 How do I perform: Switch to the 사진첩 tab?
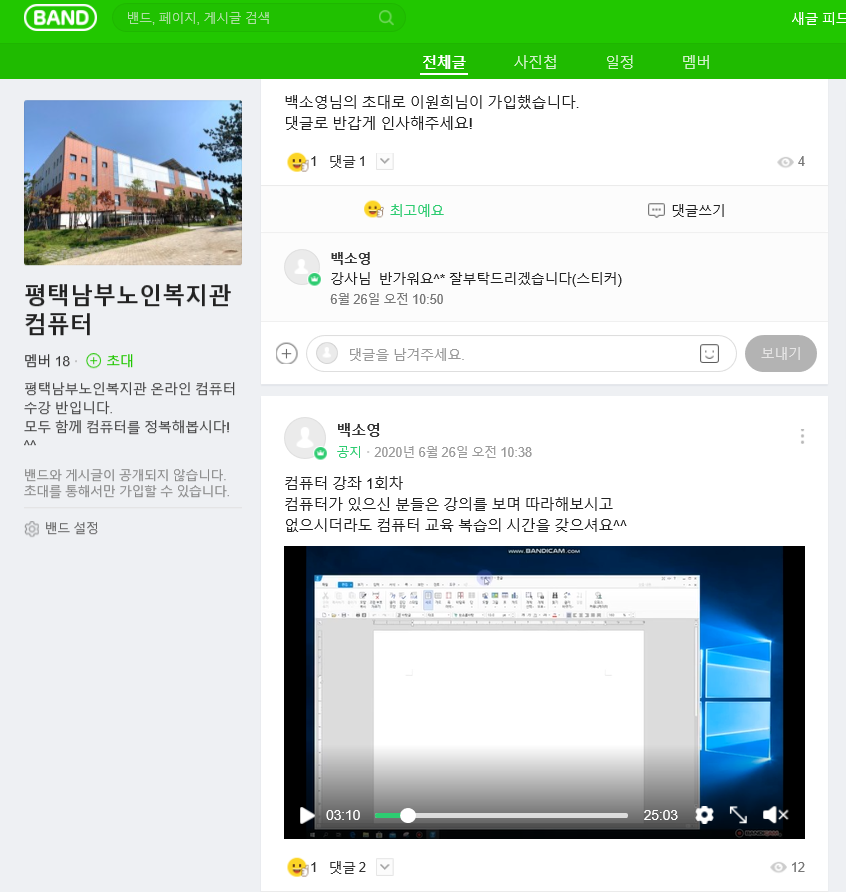pyautogui.click(x=535, y=62)
